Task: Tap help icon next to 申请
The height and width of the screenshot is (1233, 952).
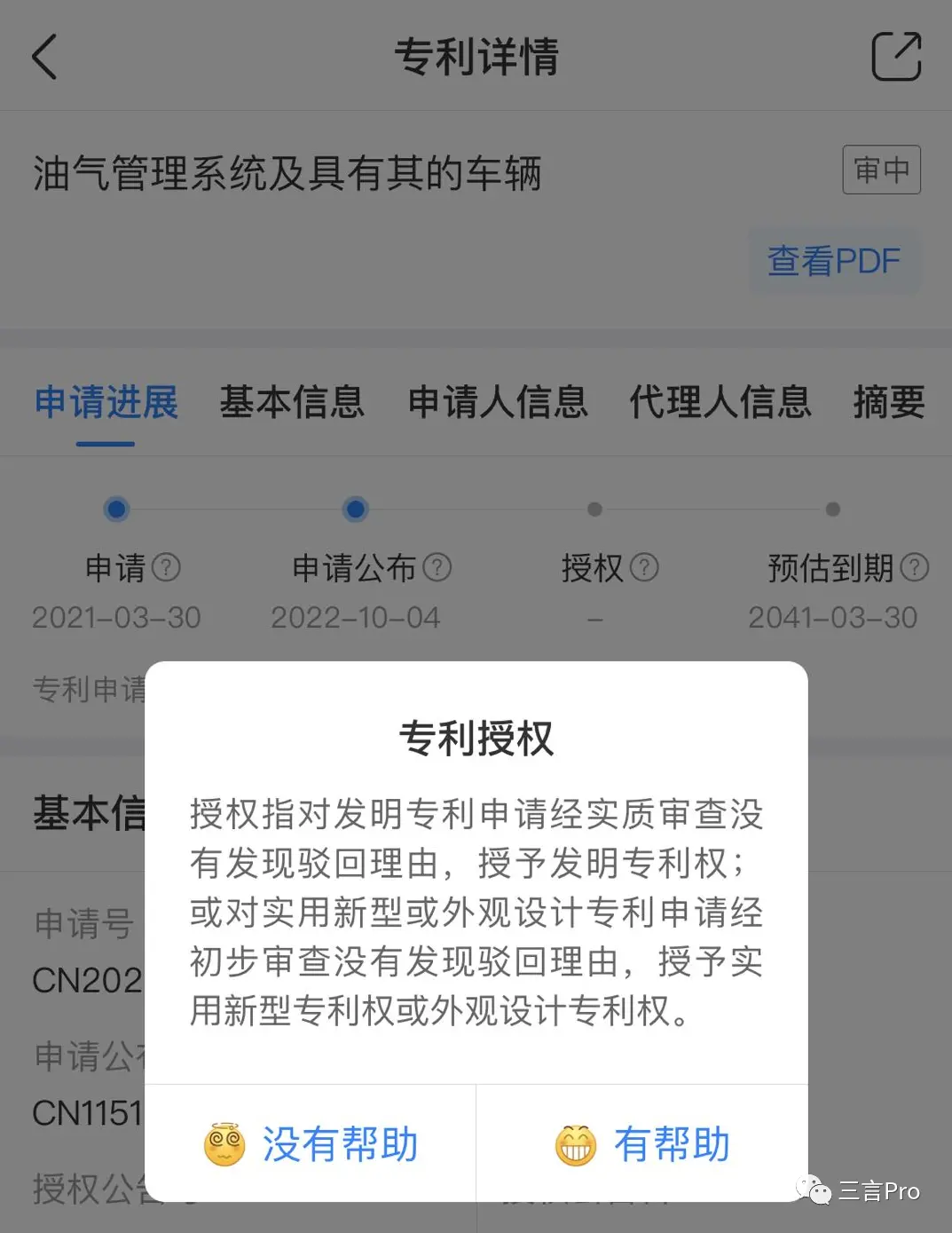Action: point(166,567)
